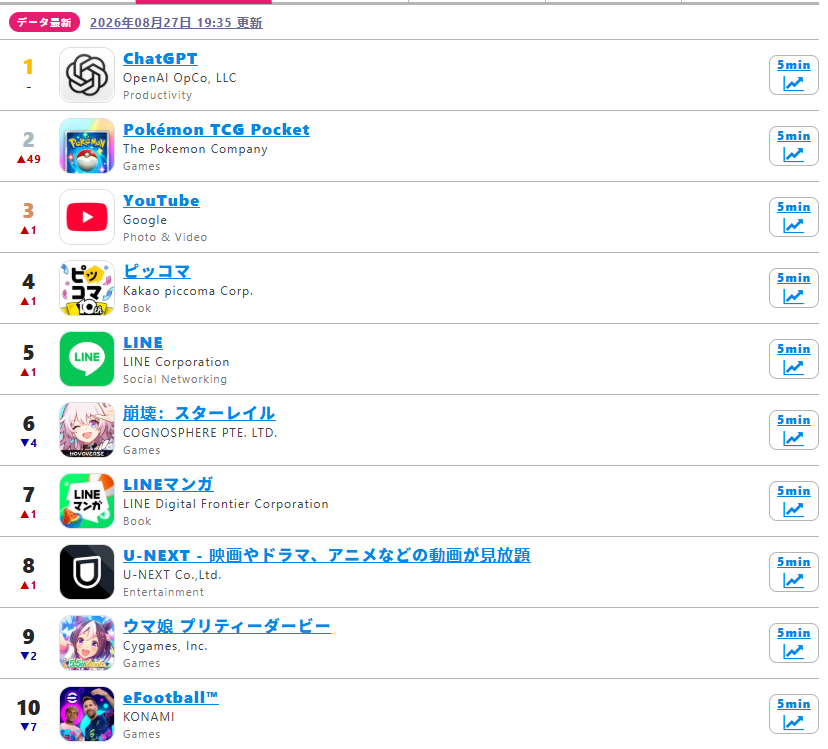Viewport: 828px width, 749px height.
Task: View the 5min chart for Pokémon TCG Pocket
Action: [793, 146]
